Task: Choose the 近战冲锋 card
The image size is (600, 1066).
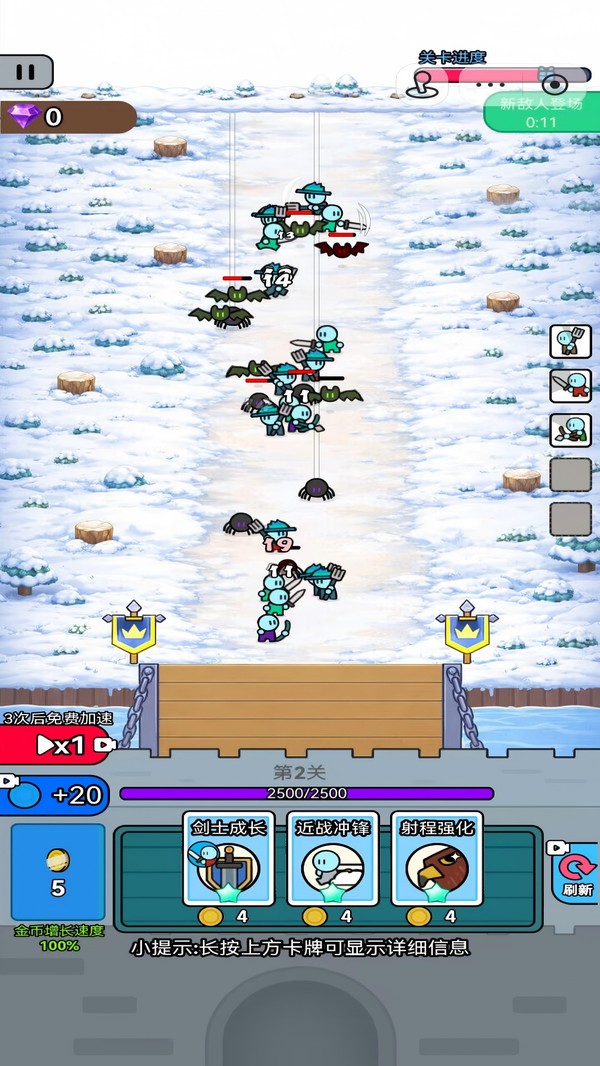Action: (333, 858)
